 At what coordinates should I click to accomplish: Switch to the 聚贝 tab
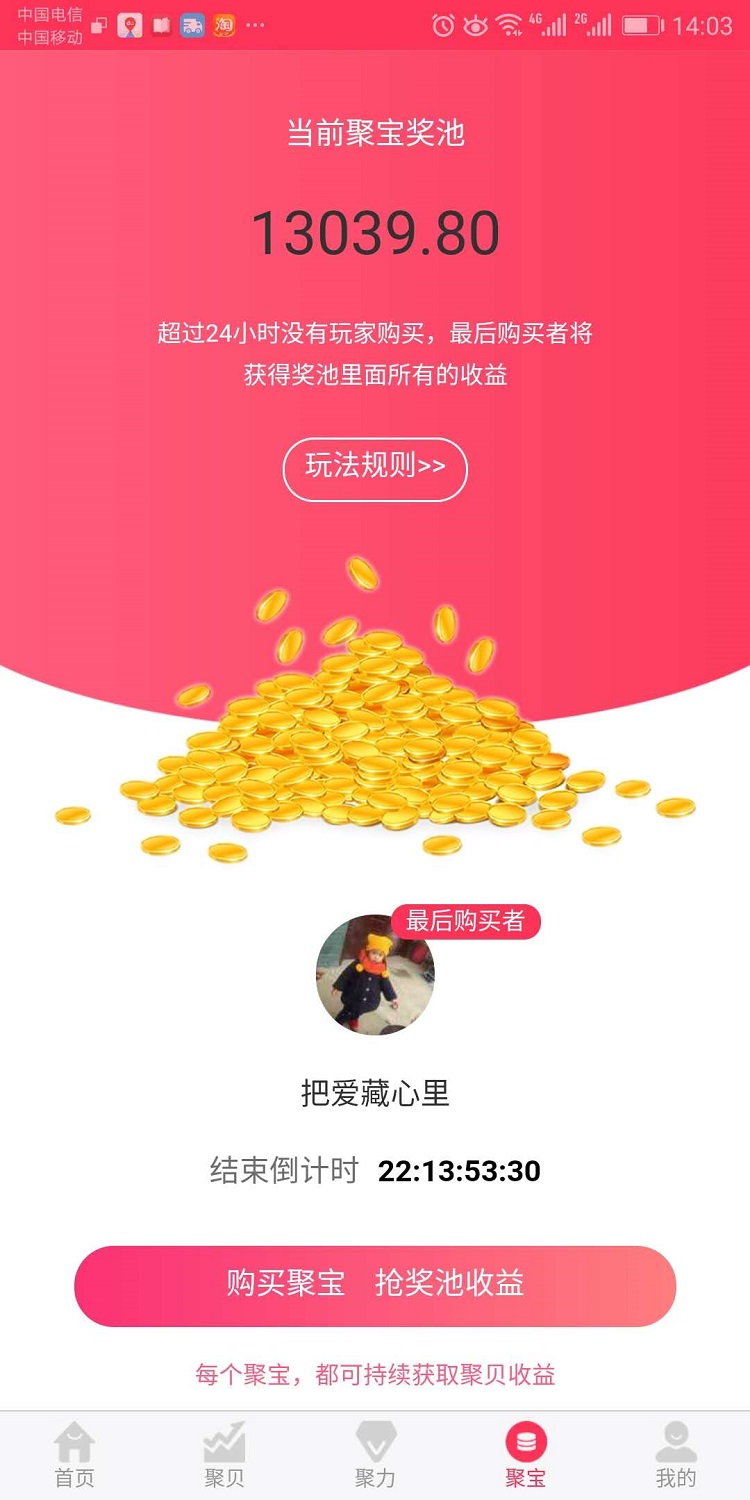(225, 1455)
